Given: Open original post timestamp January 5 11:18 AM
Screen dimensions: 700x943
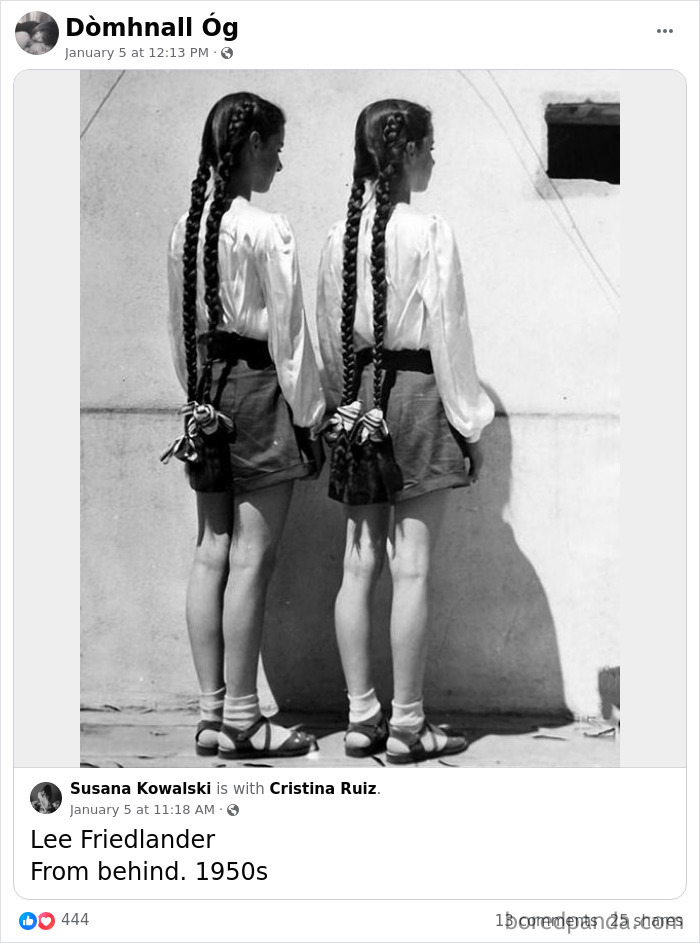Looking at the screenshot, I should pos(142,810).
